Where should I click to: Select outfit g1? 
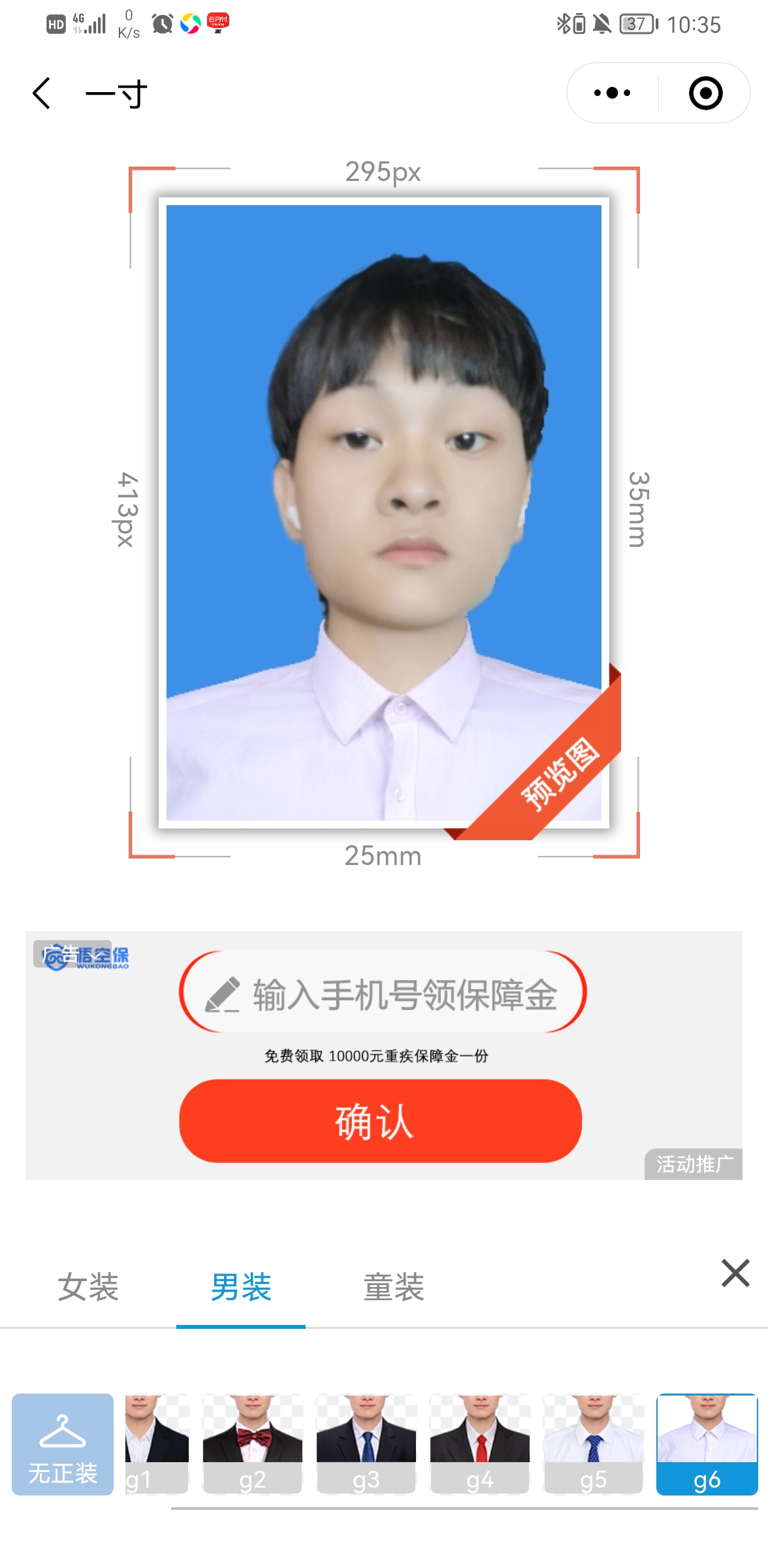157,1444
